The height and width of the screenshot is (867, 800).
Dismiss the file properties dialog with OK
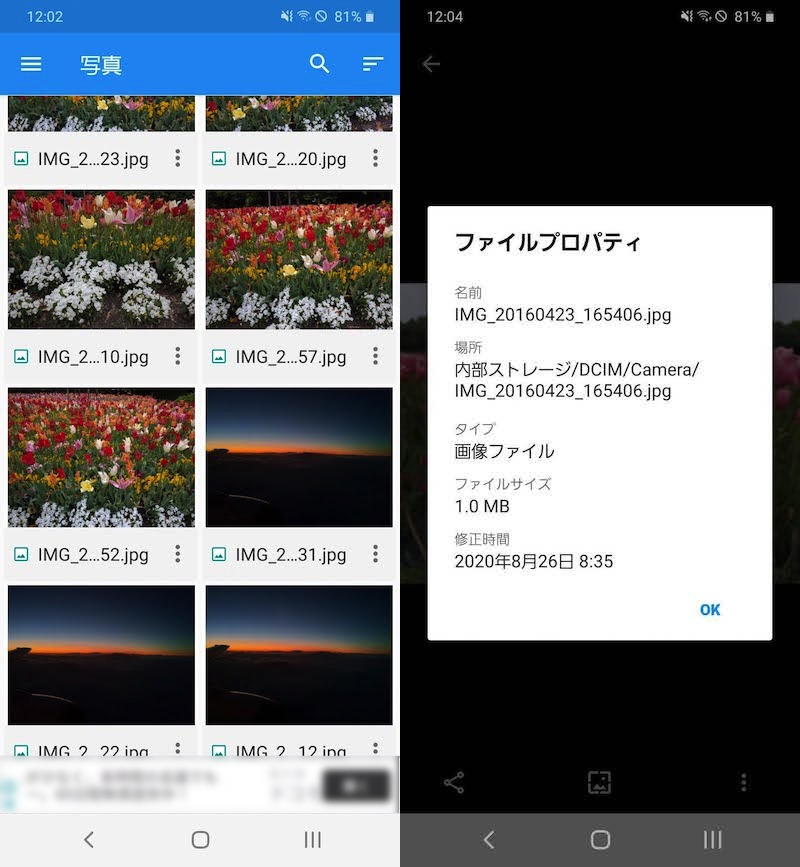710,610
